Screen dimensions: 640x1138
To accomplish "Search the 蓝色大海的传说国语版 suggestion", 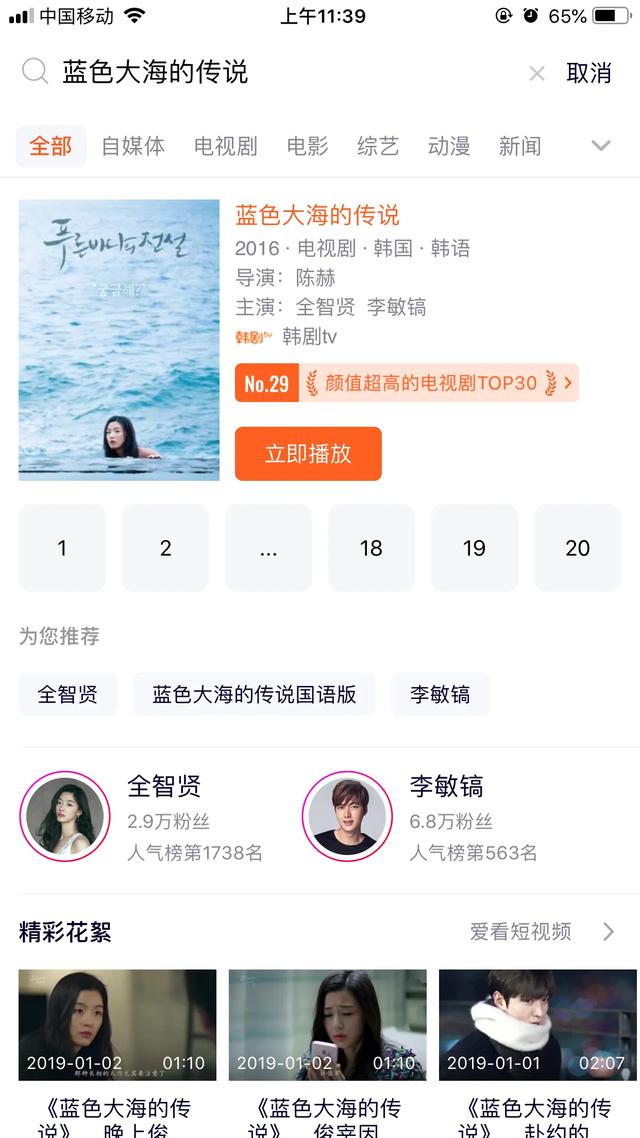I will [x=254, y=694].
